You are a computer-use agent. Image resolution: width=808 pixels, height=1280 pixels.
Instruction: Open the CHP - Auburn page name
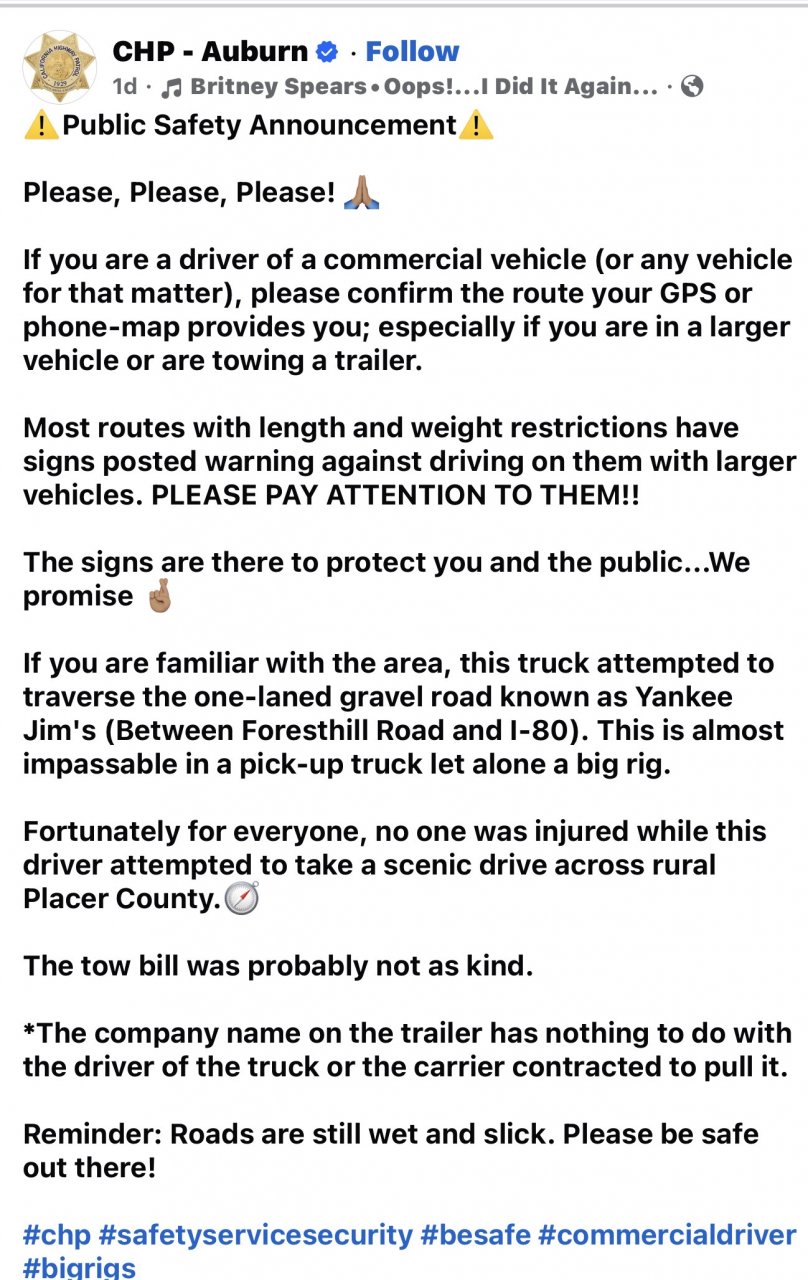(209, 51)
